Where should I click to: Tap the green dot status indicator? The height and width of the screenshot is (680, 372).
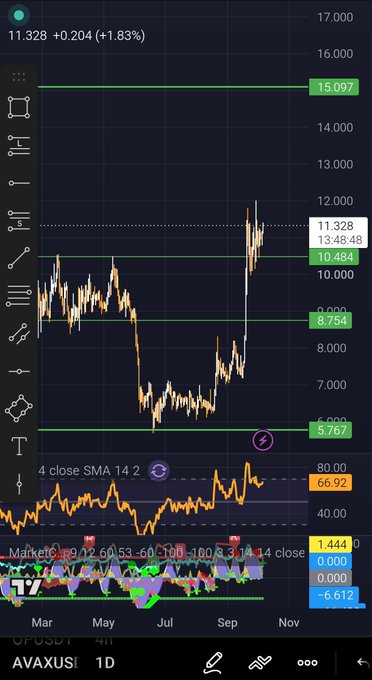19,16
